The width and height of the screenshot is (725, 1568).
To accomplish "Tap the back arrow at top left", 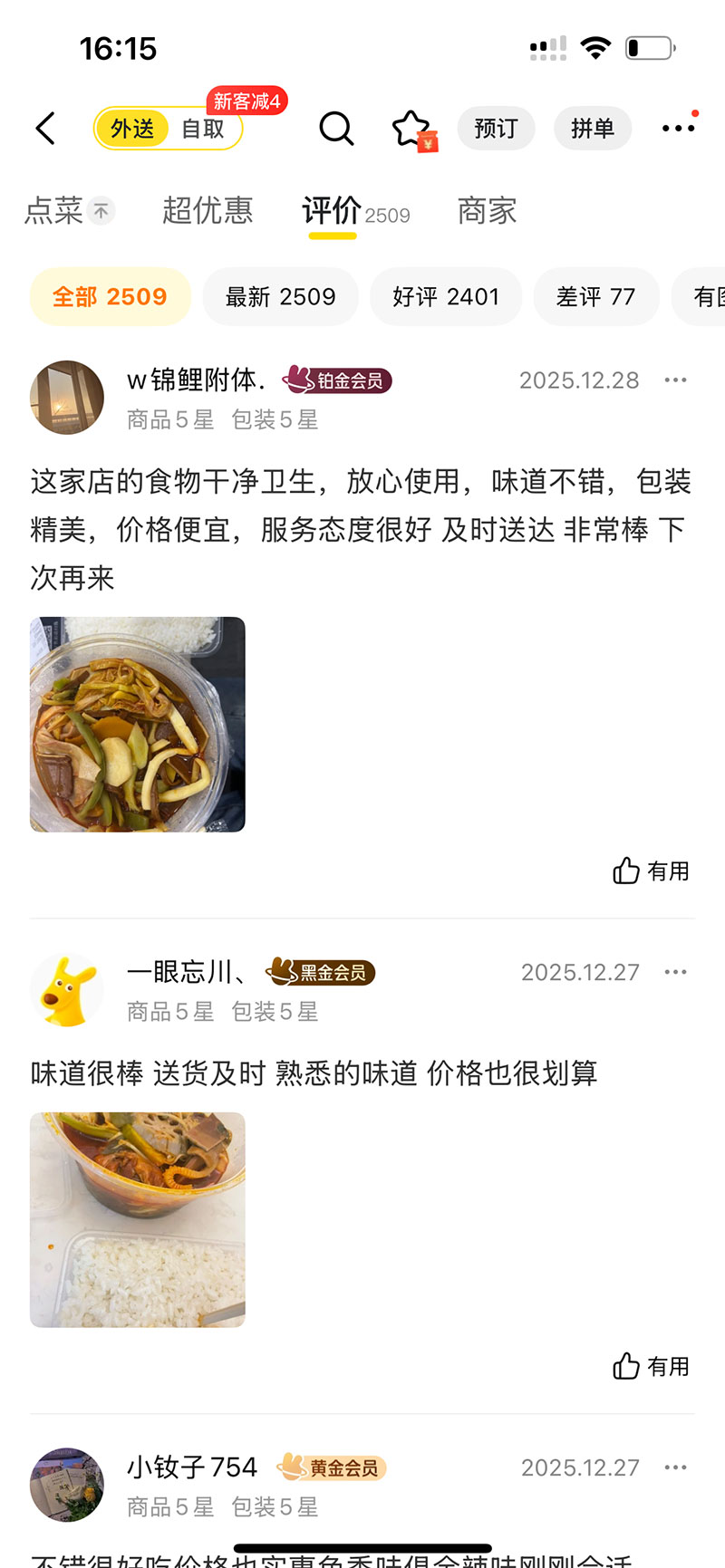I will [x=45, y=129].
